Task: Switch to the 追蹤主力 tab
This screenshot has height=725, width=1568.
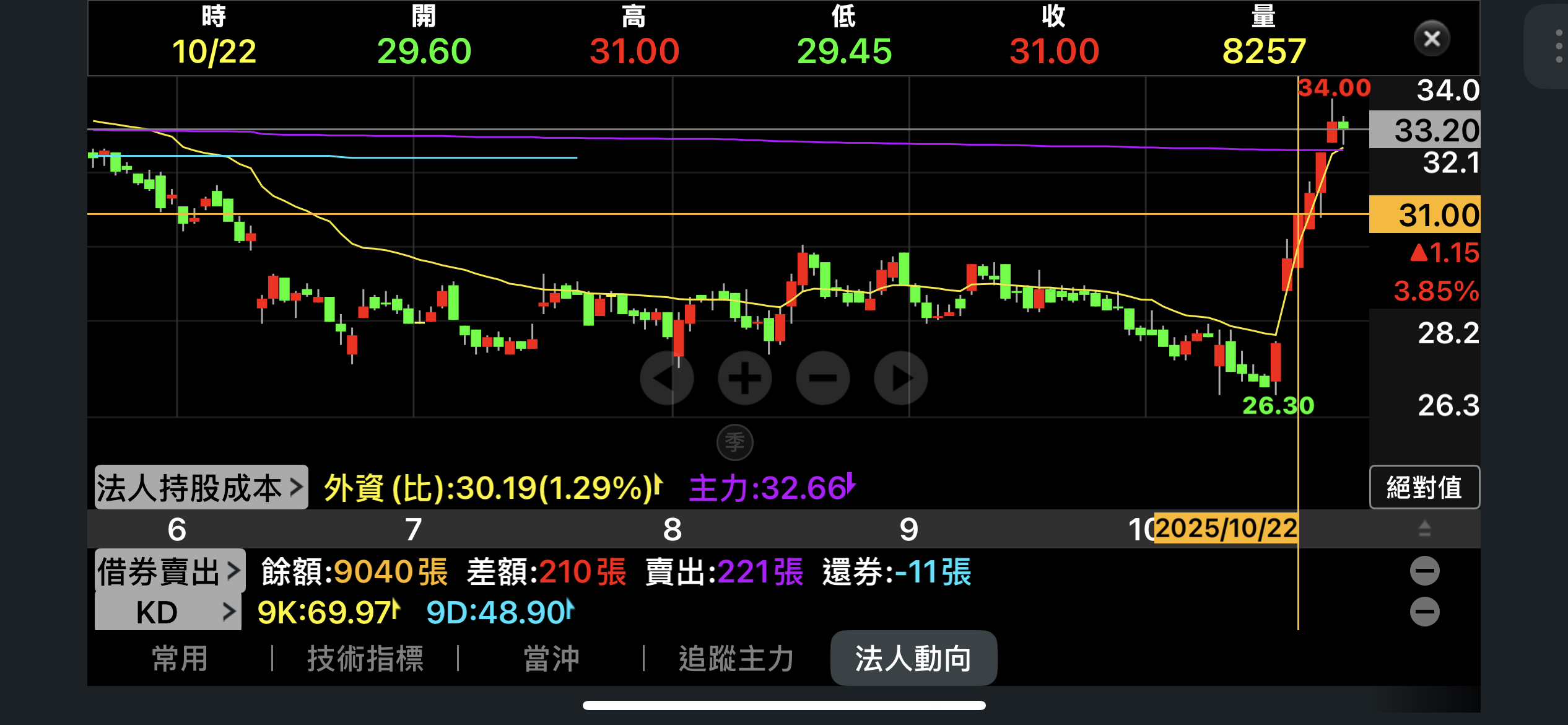Action: (x=736, y=658)
